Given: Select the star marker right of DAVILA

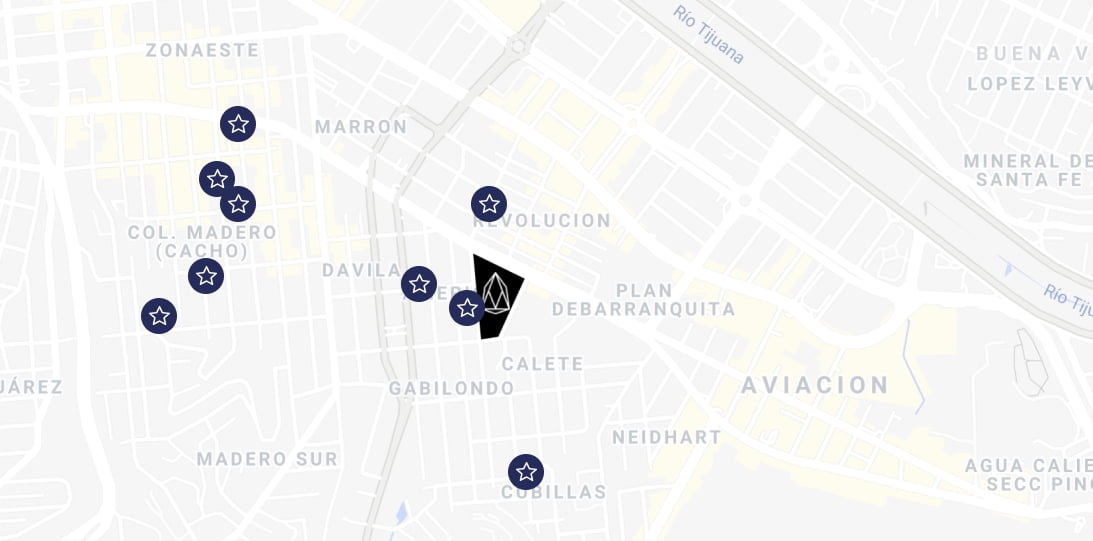Looking at the screenshot, I should point(419,284).
